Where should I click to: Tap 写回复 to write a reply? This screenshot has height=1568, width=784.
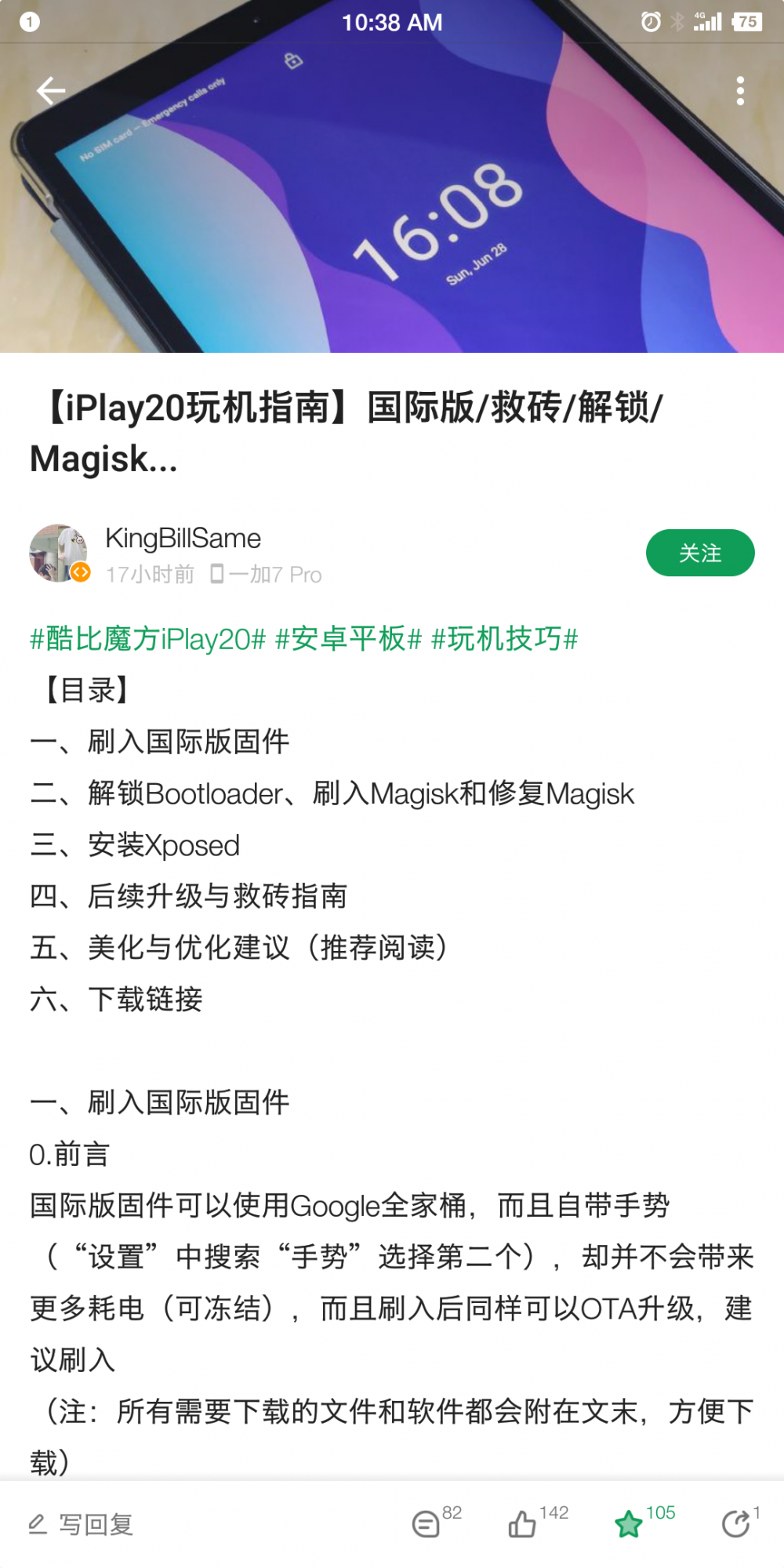click(x=82, y=1524)
